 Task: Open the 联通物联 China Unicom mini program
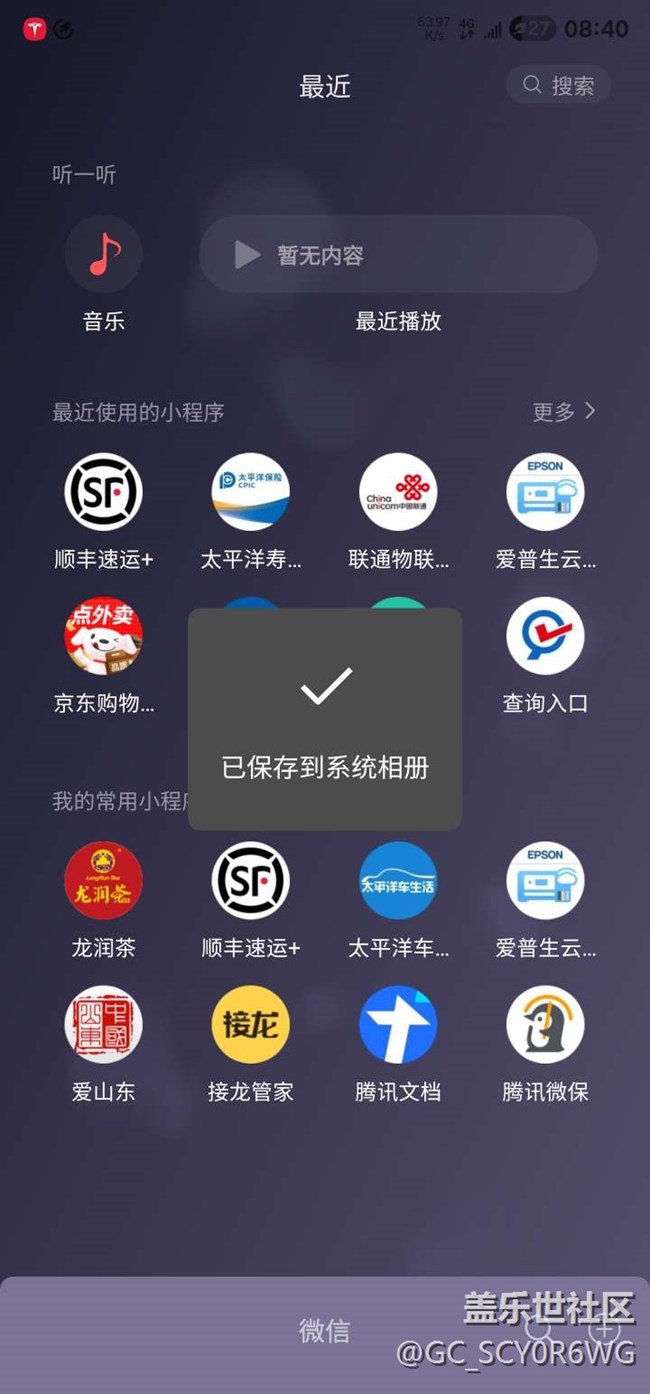pyautogui.click(x=398, y=492)
